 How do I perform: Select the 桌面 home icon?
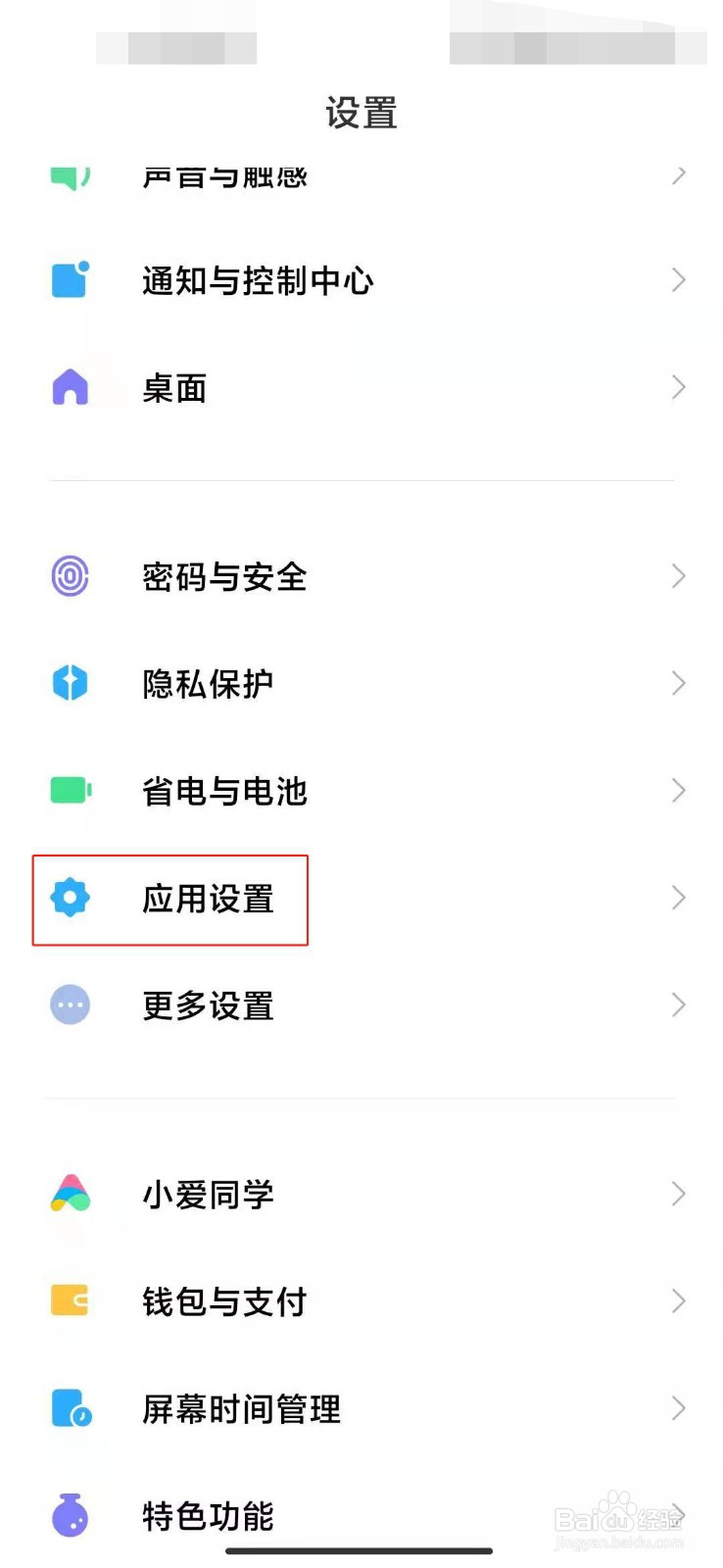pos(69,387)
